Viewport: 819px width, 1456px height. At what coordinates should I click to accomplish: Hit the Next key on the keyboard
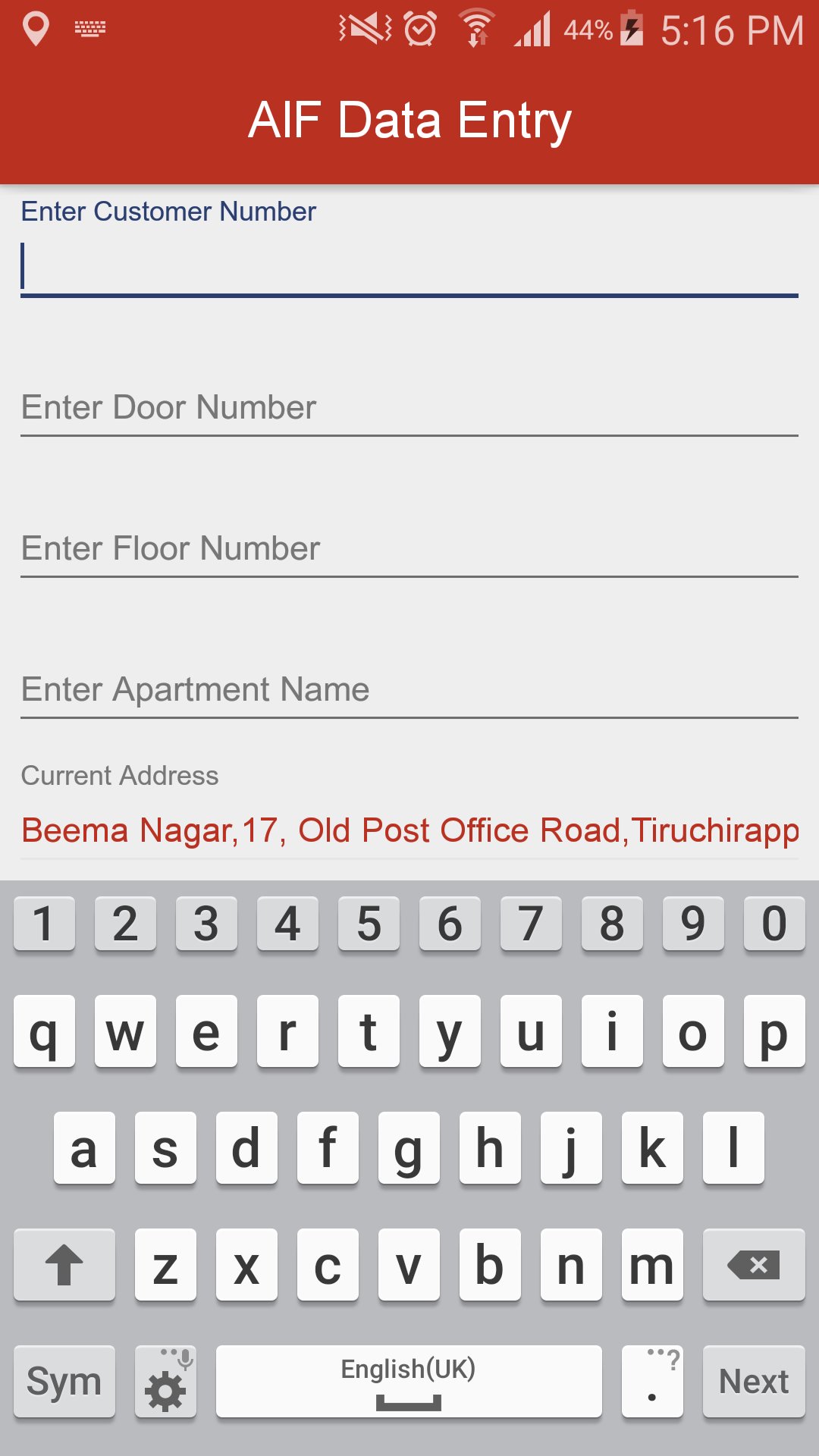[753, 1381]
